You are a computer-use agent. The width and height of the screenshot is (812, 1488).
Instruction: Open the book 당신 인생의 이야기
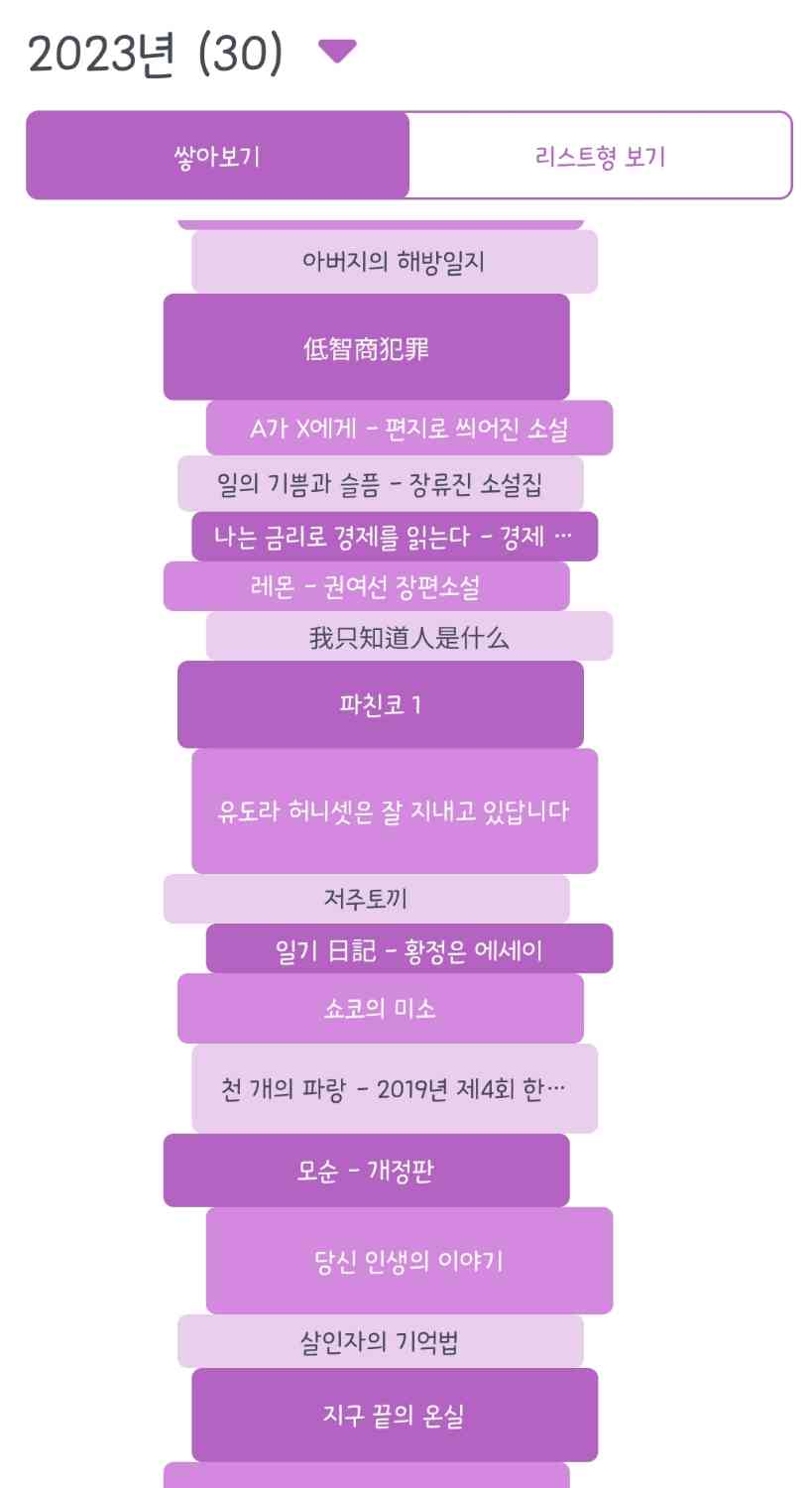[x=408, y=1261]
